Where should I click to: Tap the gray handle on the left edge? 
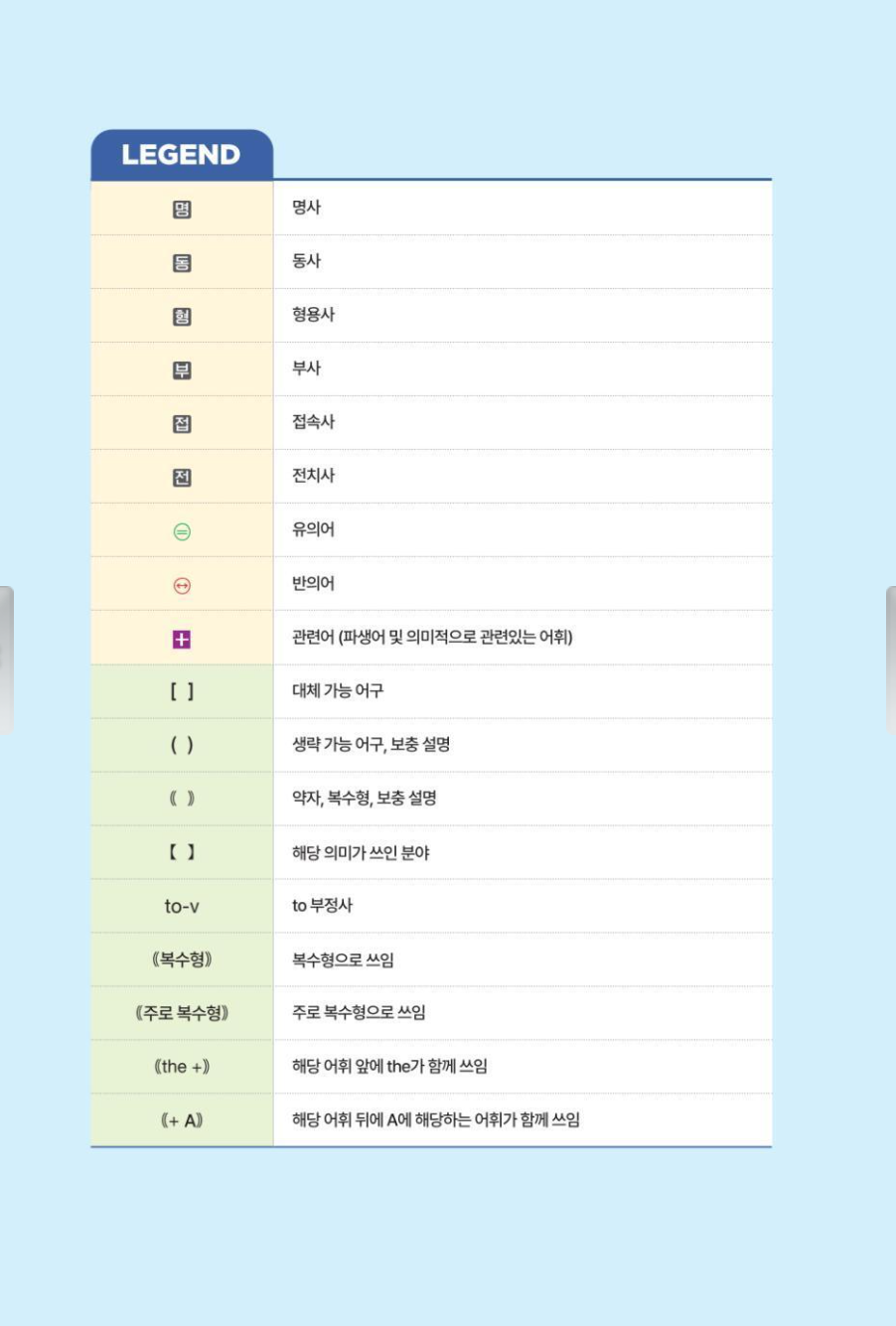click(x=6, y=661)
